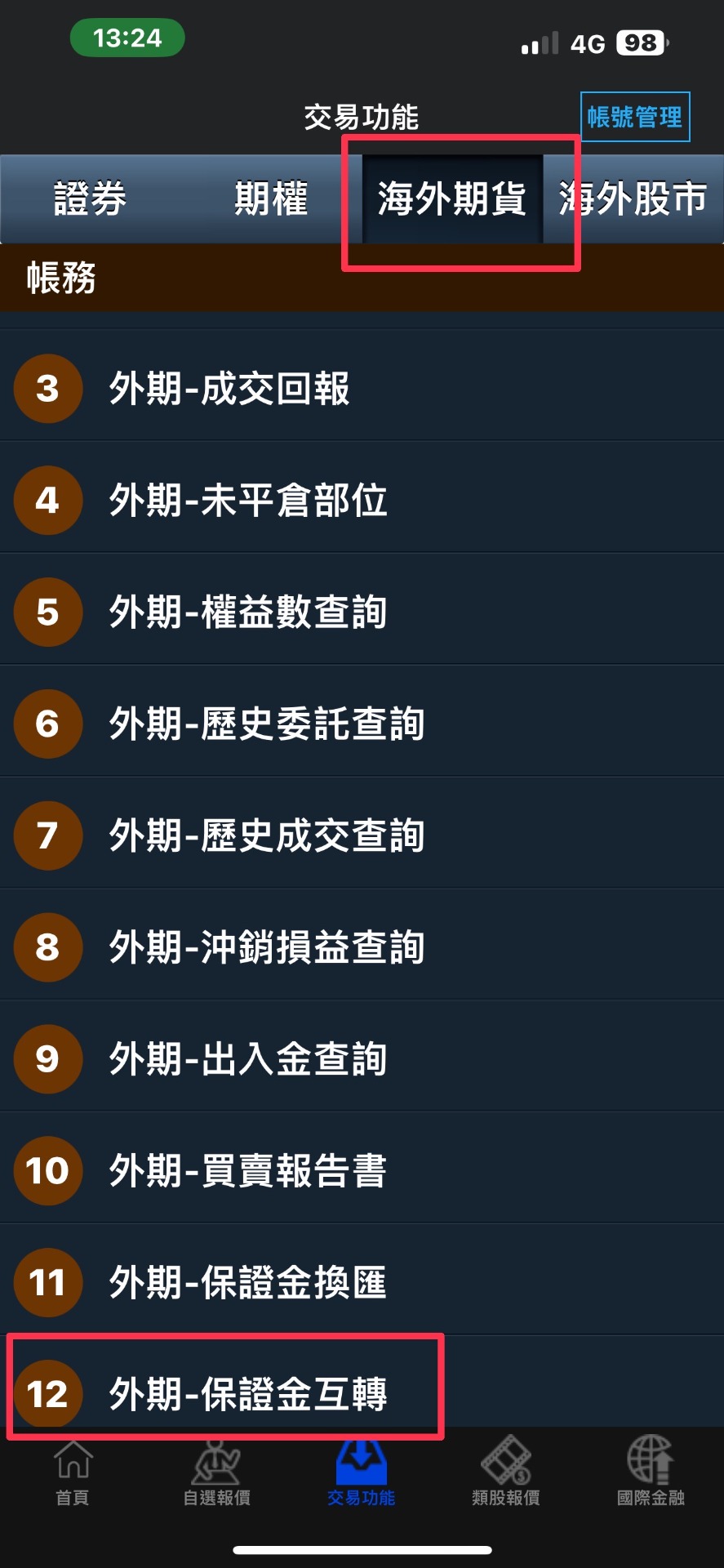Open 外期-保證金換匯

[362, 1282]
